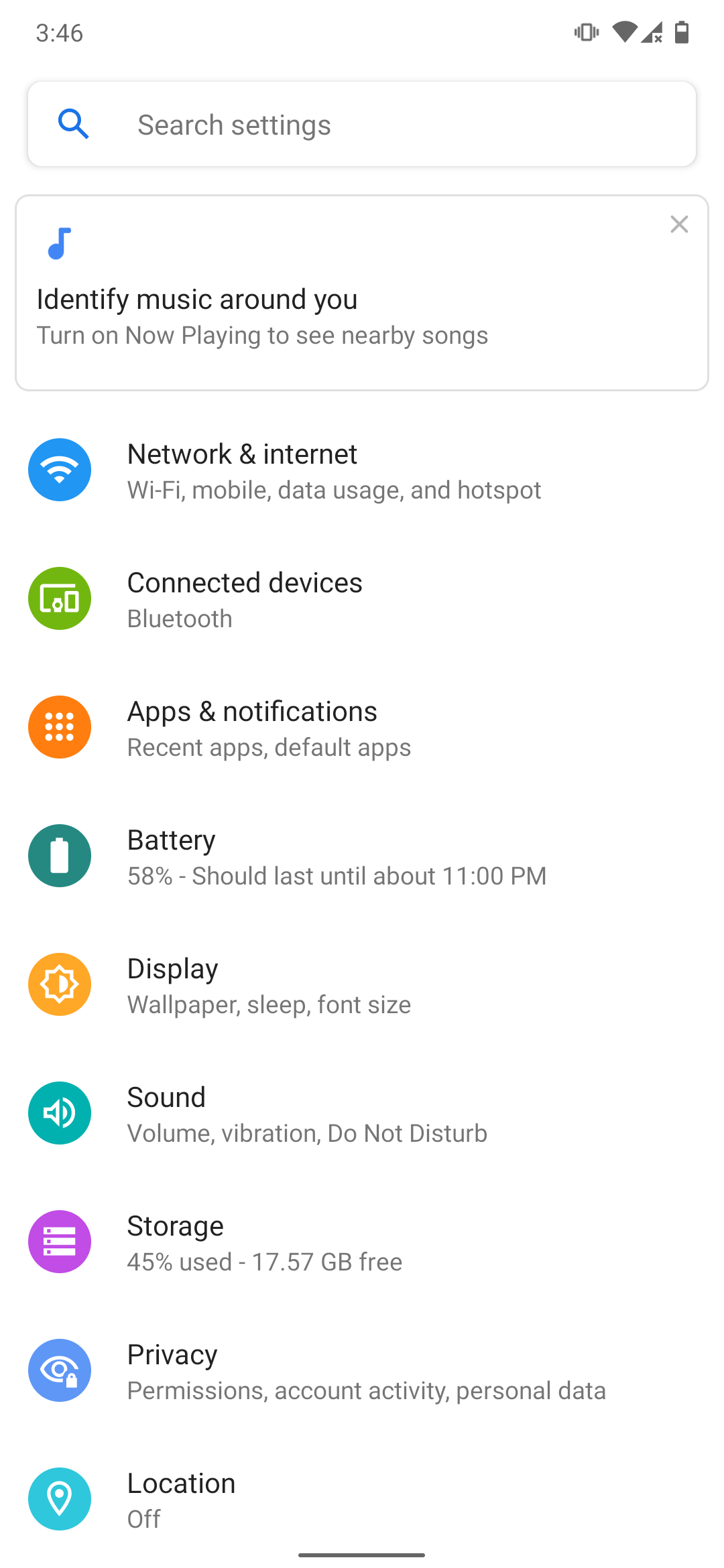Tap the Search settings field
Screen dimensions: 724x1568
point(362,125)
